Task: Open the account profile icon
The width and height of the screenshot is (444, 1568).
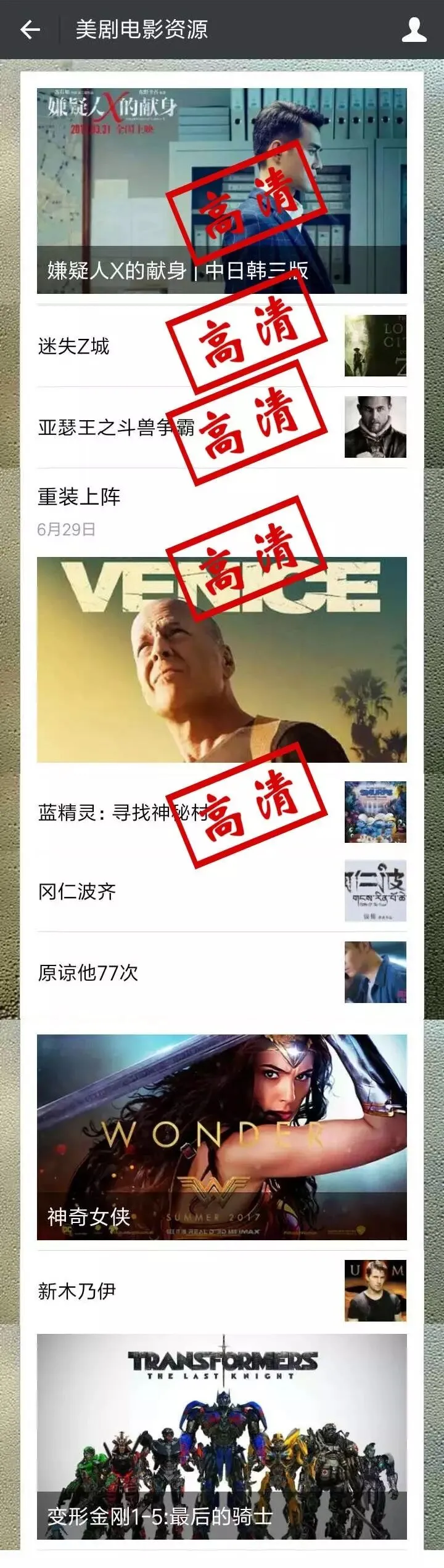Action: coord(414,30)
